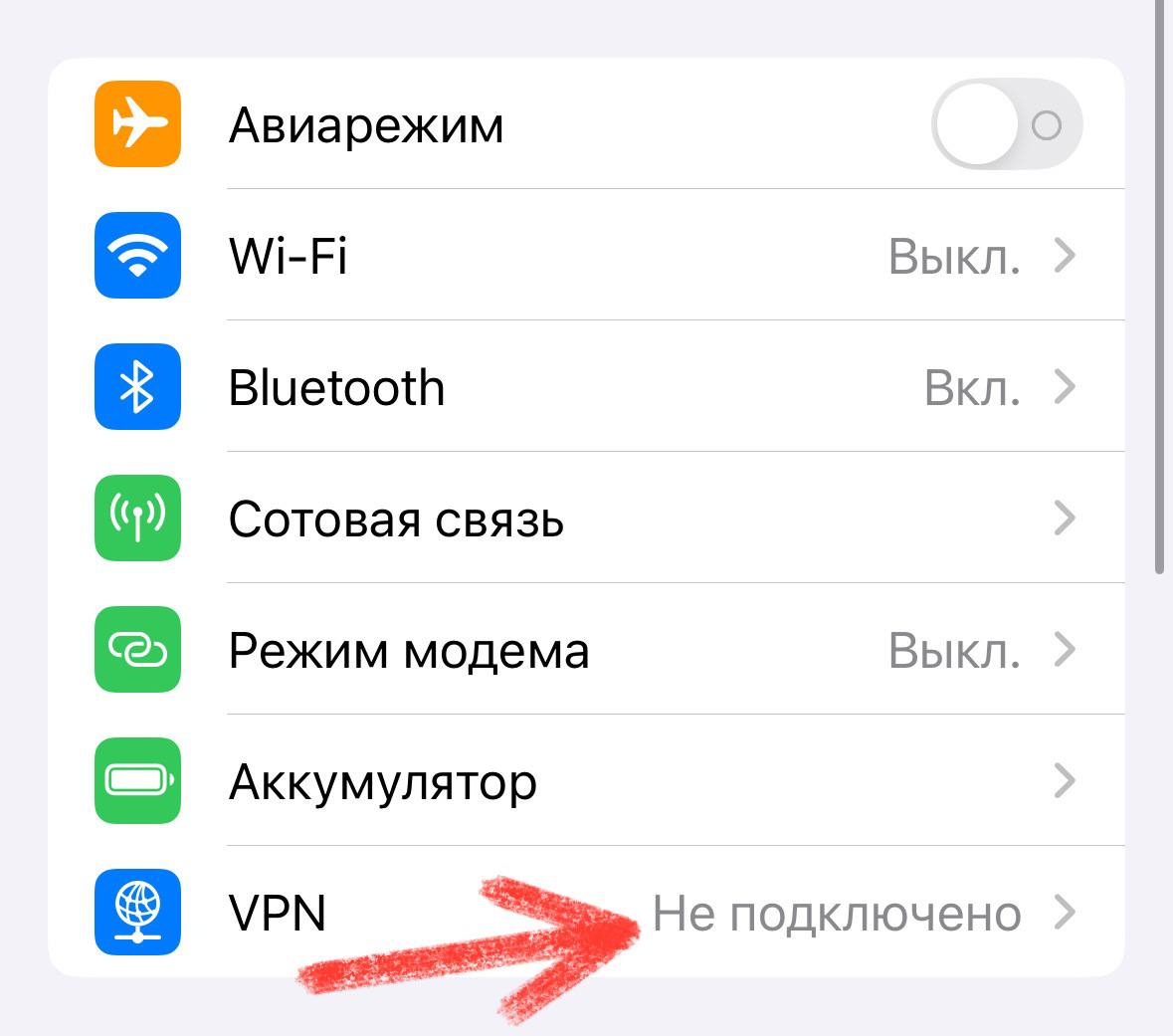
Task: Open Wi-Fi settings row
Action: click(597, 256)
